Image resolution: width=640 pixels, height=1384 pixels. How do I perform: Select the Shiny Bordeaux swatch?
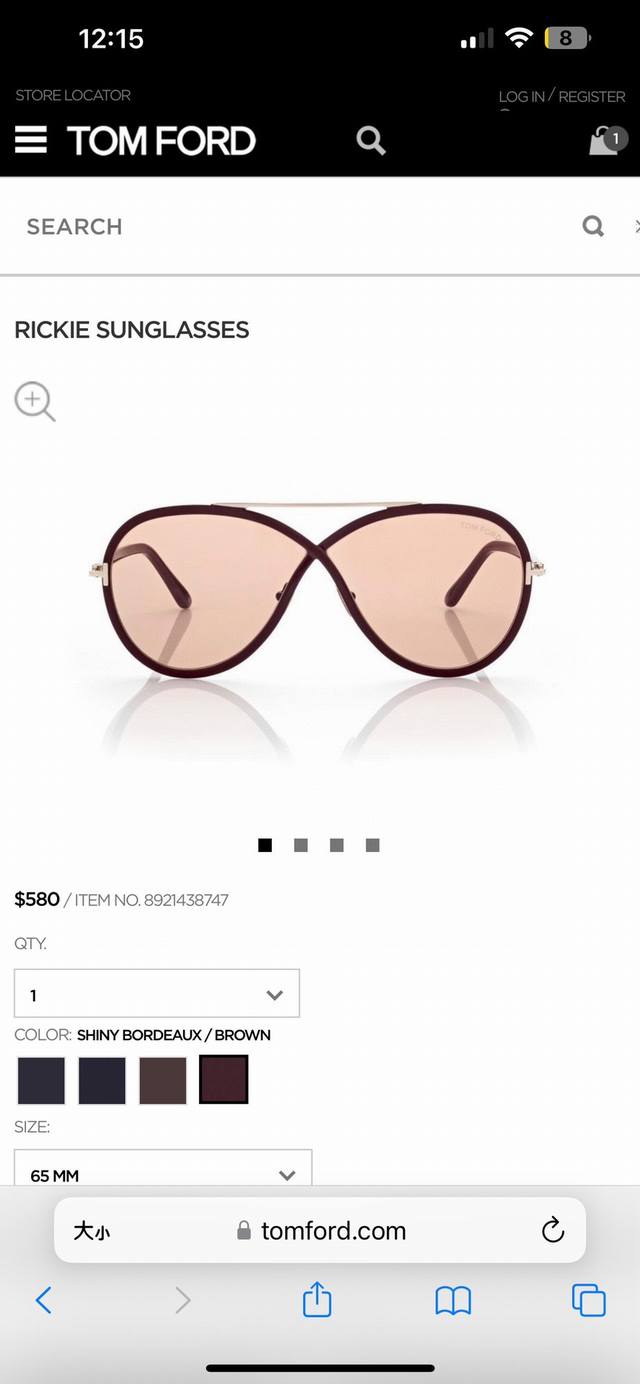click(223, 1080)
